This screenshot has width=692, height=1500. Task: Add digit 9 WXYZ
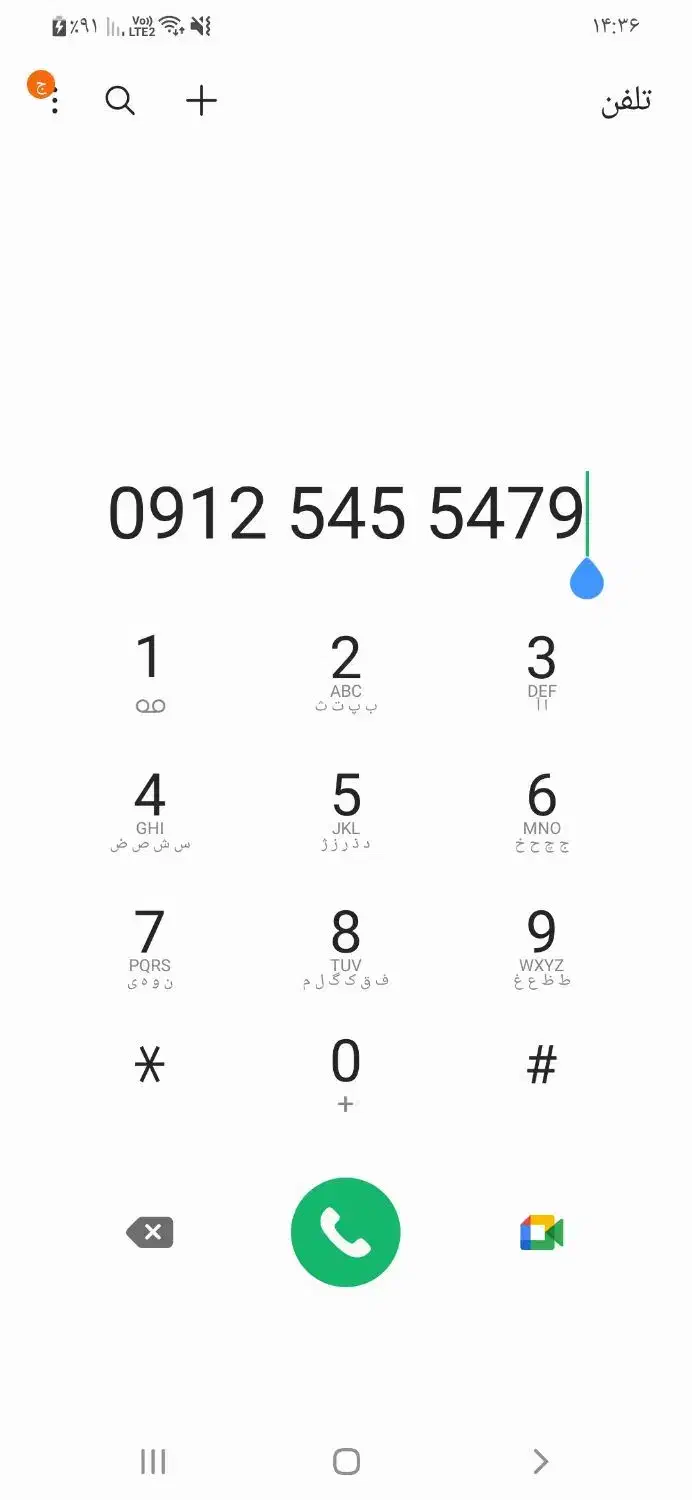pos(541,946)
